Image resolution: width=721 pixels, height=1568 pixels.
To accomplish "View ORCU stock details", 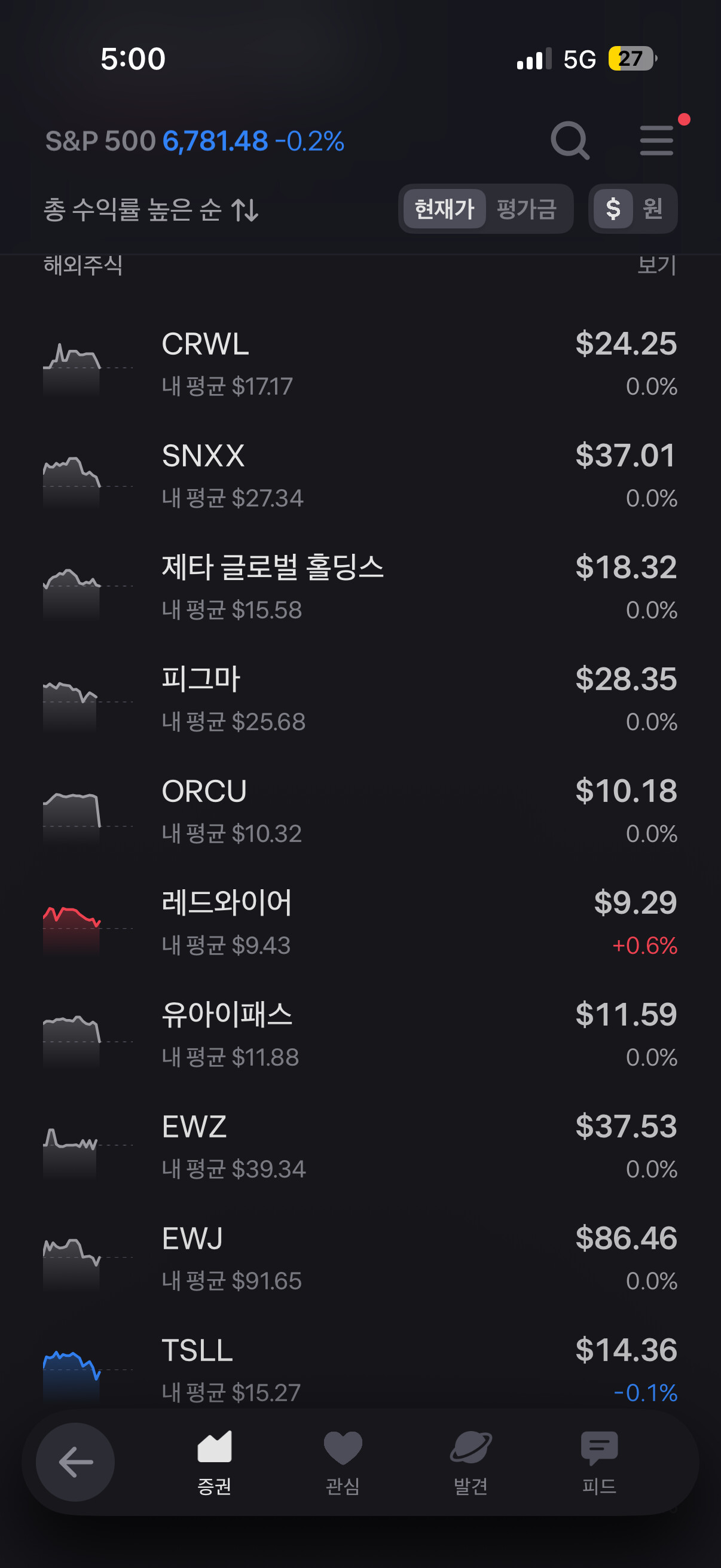I will 360,812.
